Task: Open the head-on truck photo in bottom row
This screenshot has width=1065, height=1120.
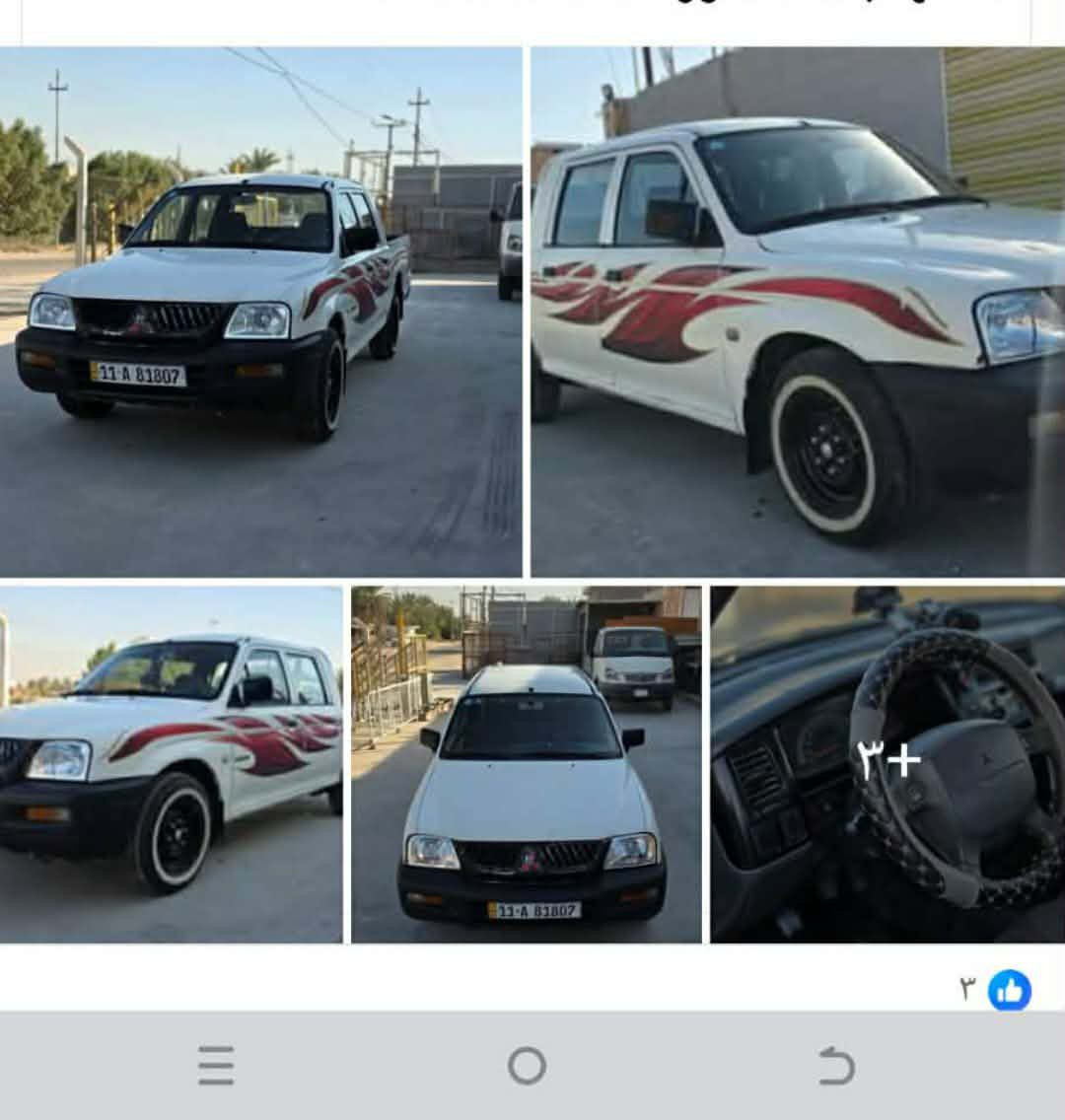Action: tap(526, 764)
